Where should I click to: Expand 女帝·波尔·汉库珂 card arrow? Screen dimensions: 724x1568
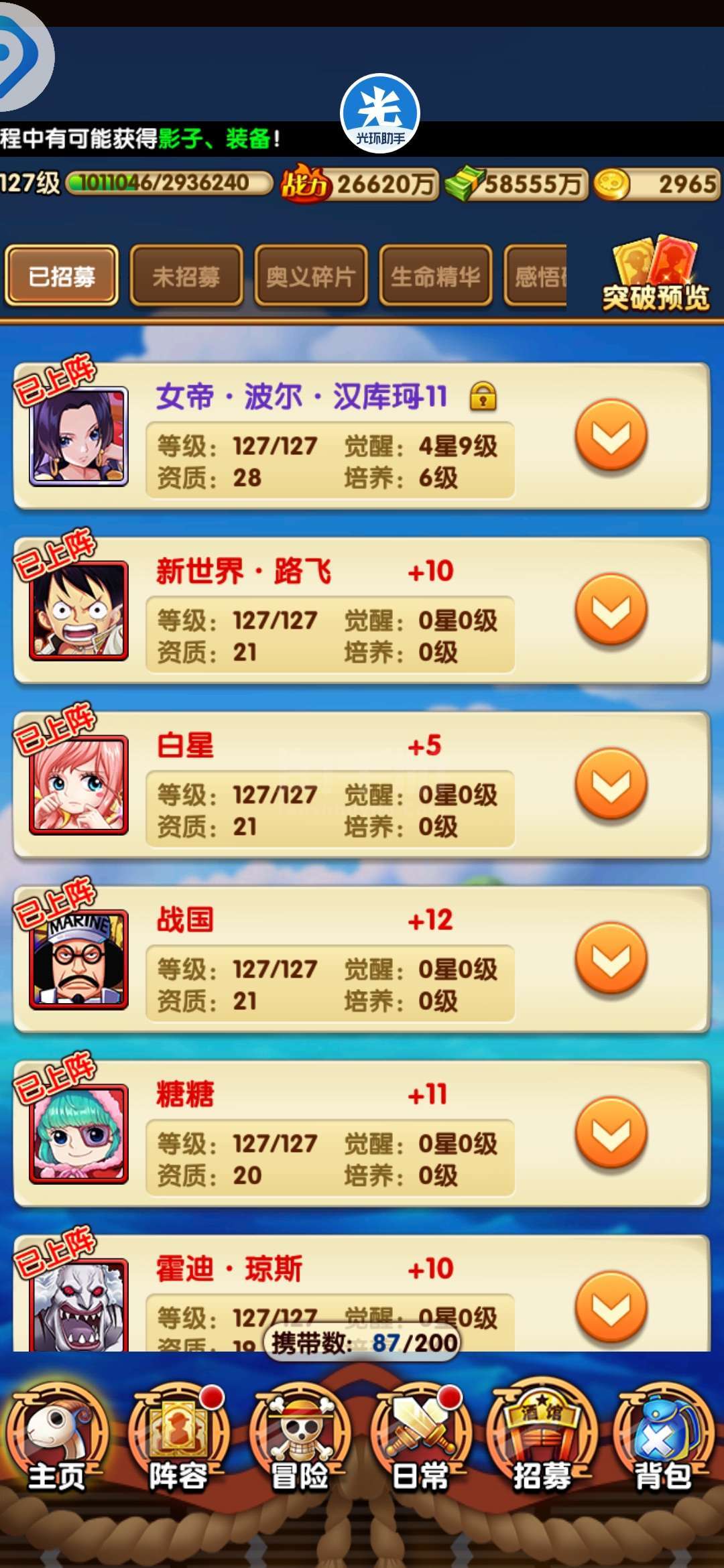pos(611,436)
